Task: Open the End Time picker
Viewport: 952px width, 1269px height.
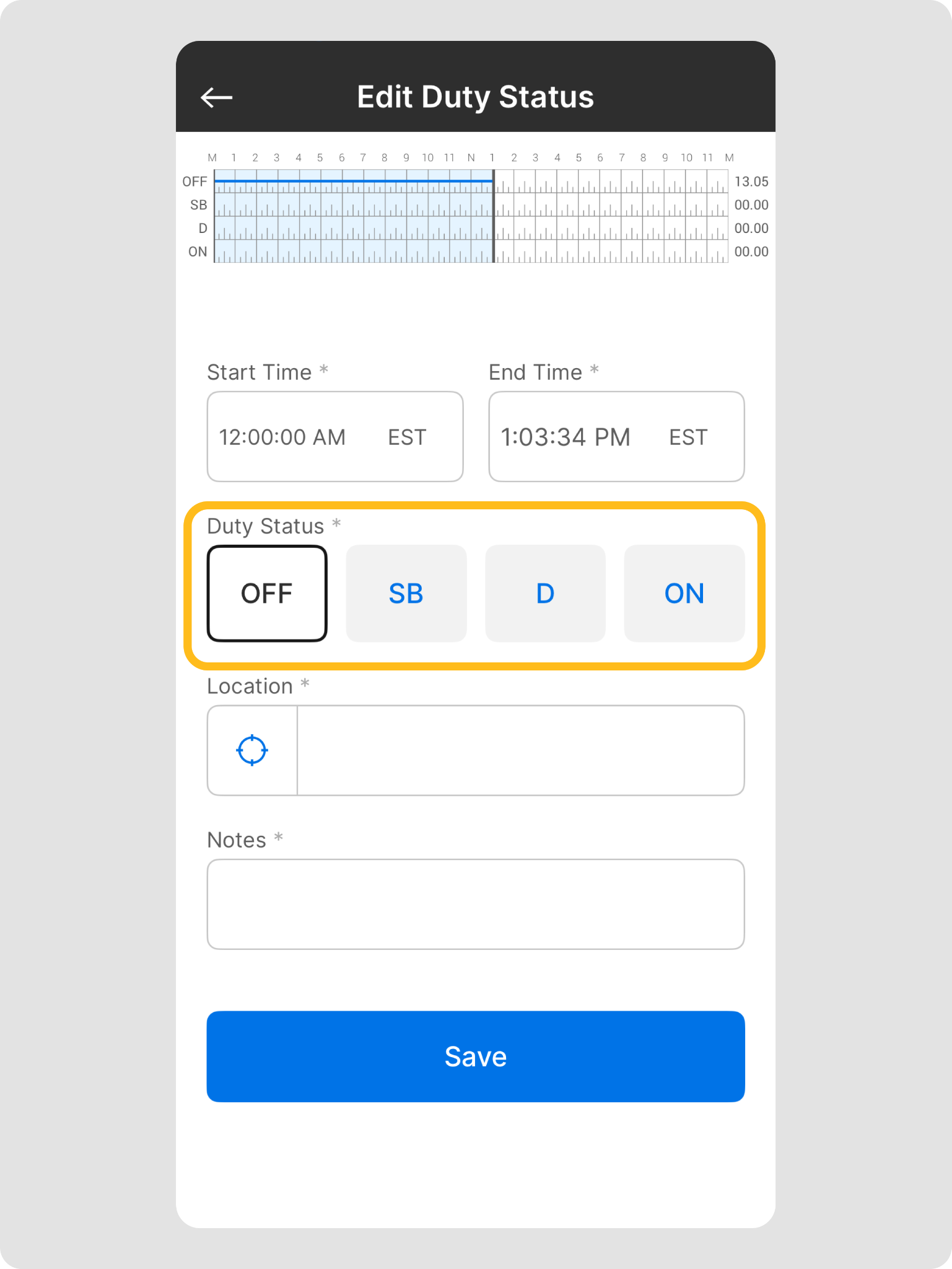Action: 616,437
